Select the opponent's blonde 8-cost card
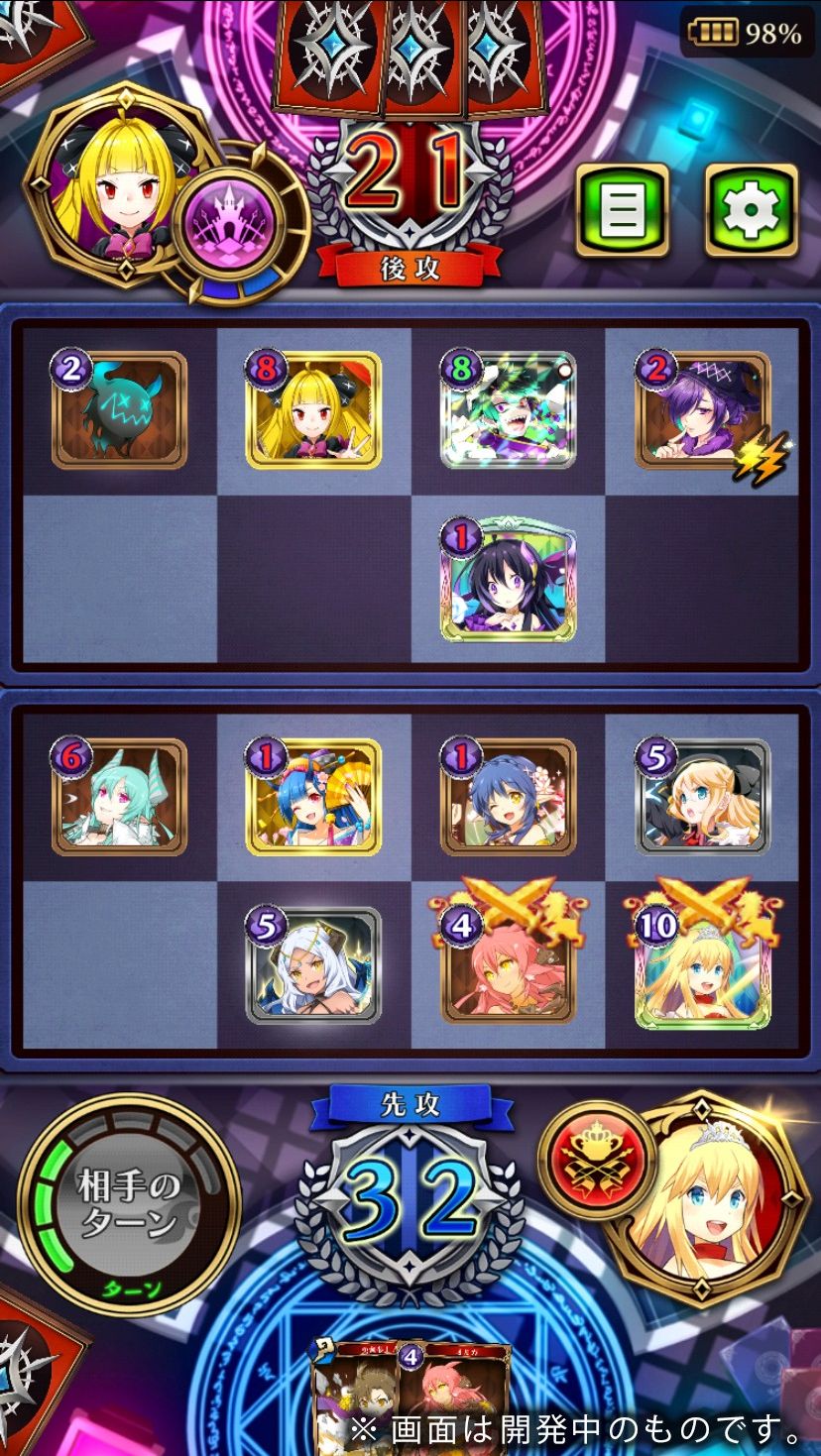Viewport: 821px width, 1456px height. 312,409
